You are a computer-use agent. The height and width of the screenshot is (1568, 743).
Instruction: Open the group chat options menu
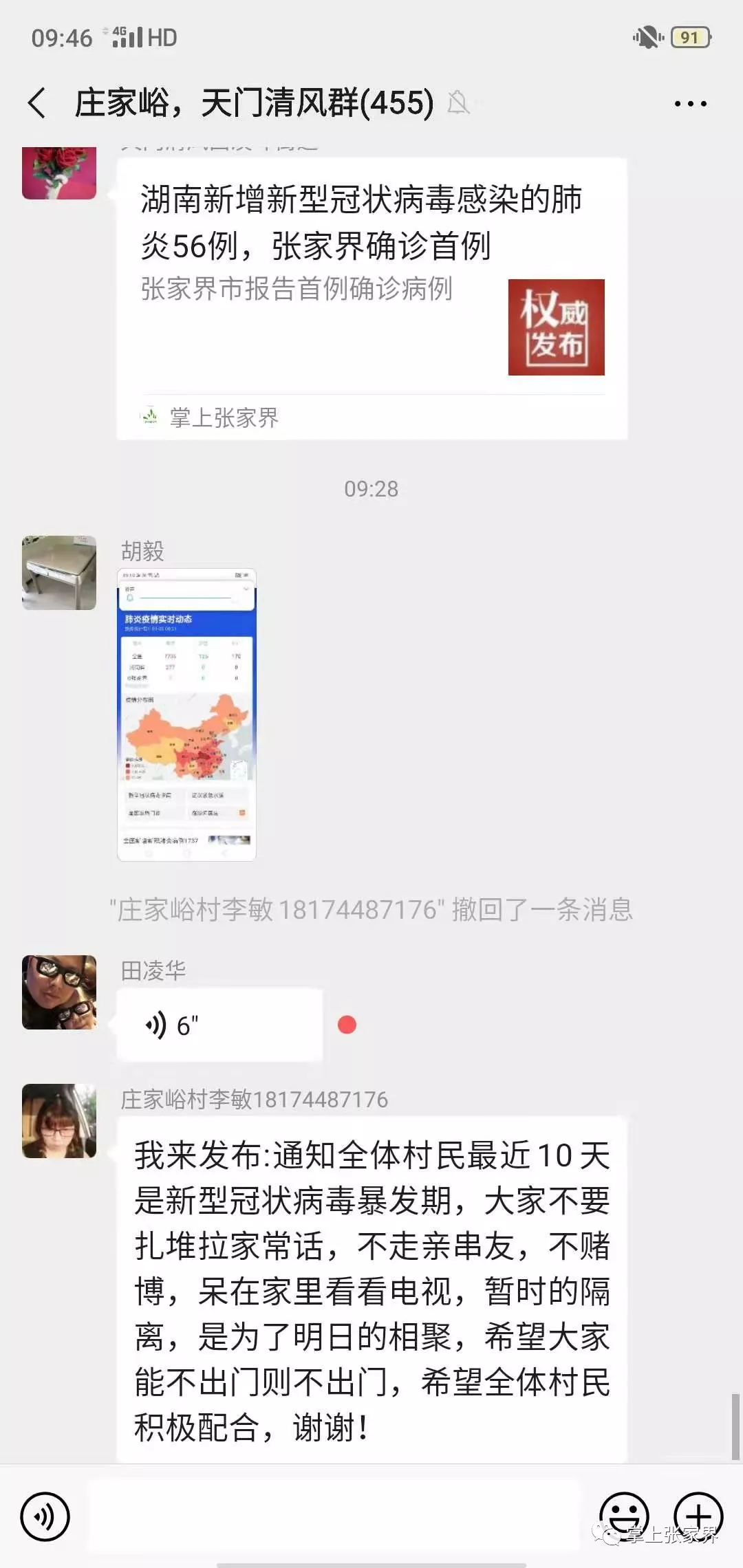click(x=690, y=104)
